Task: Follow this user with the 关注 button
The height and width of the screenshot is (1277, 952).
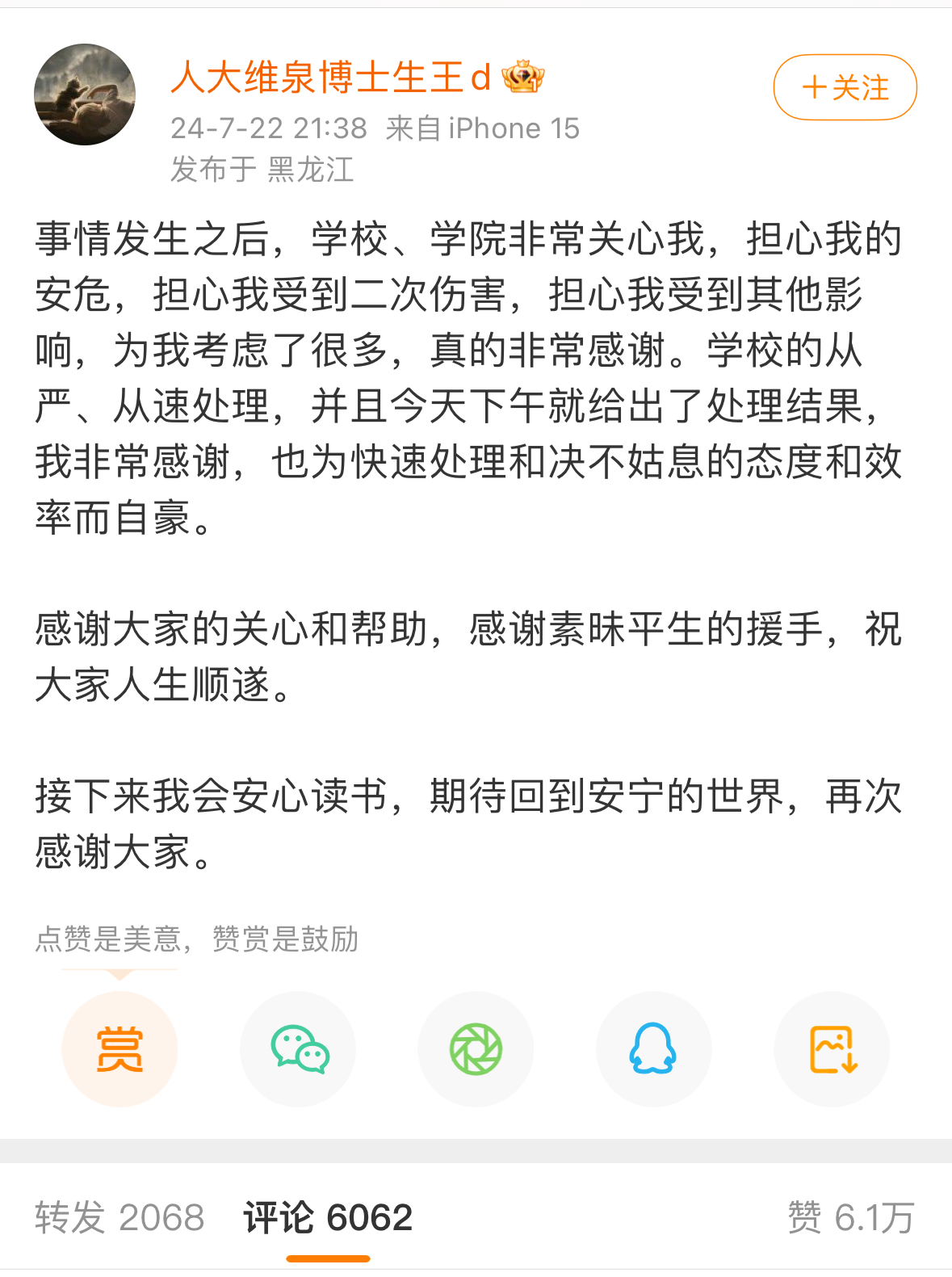Action: (x=845, y=87)
